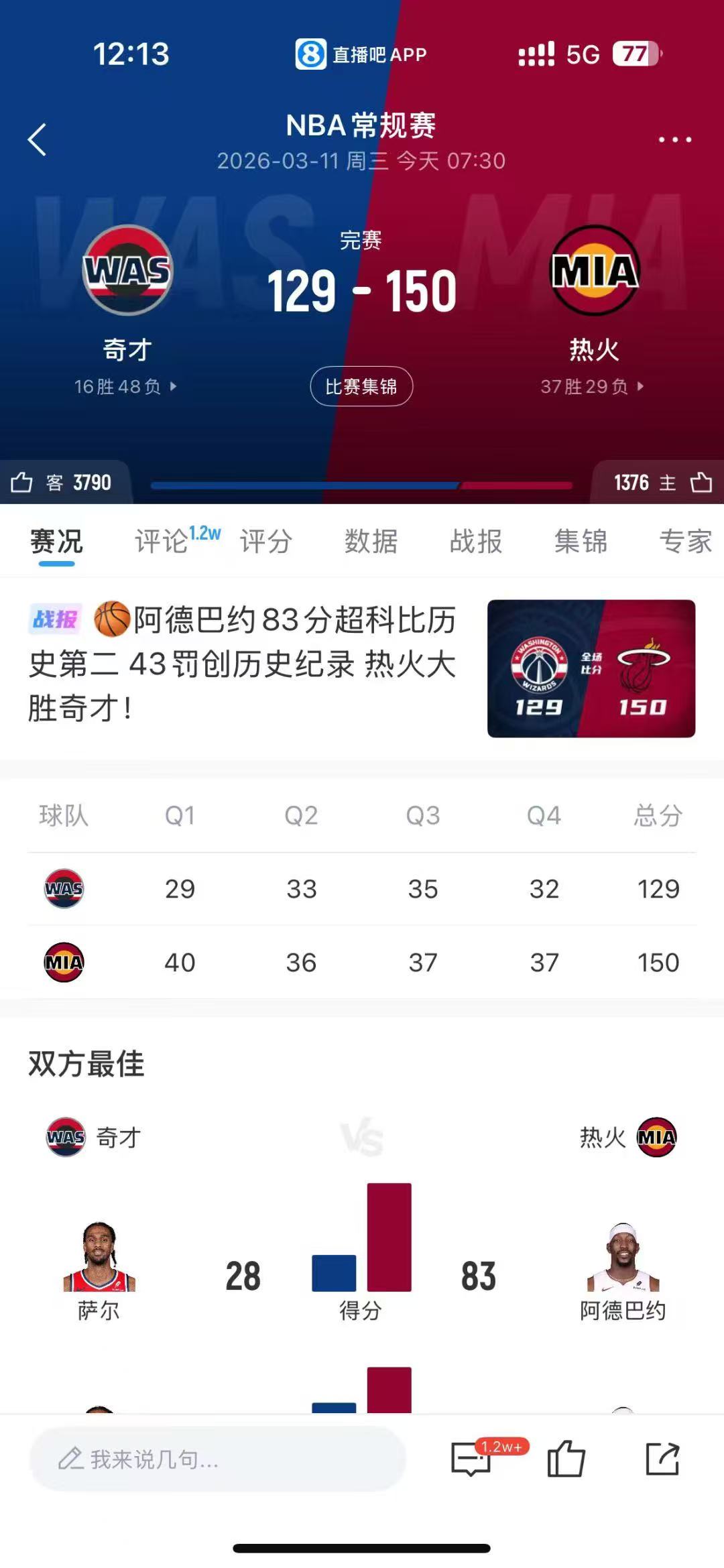This screenshot has height=1568, width=724.
Task: Open the three-dot overflow menu
Action: coord(674,139)
